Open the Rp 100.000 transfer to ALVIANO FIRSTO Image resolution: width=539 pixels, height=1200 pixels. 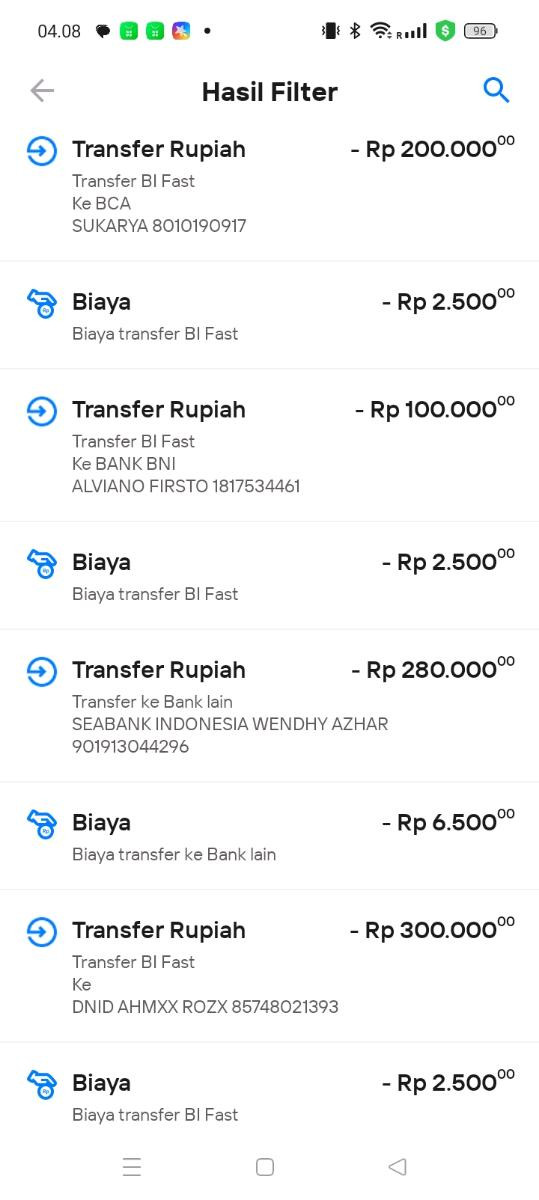(269, 446)
